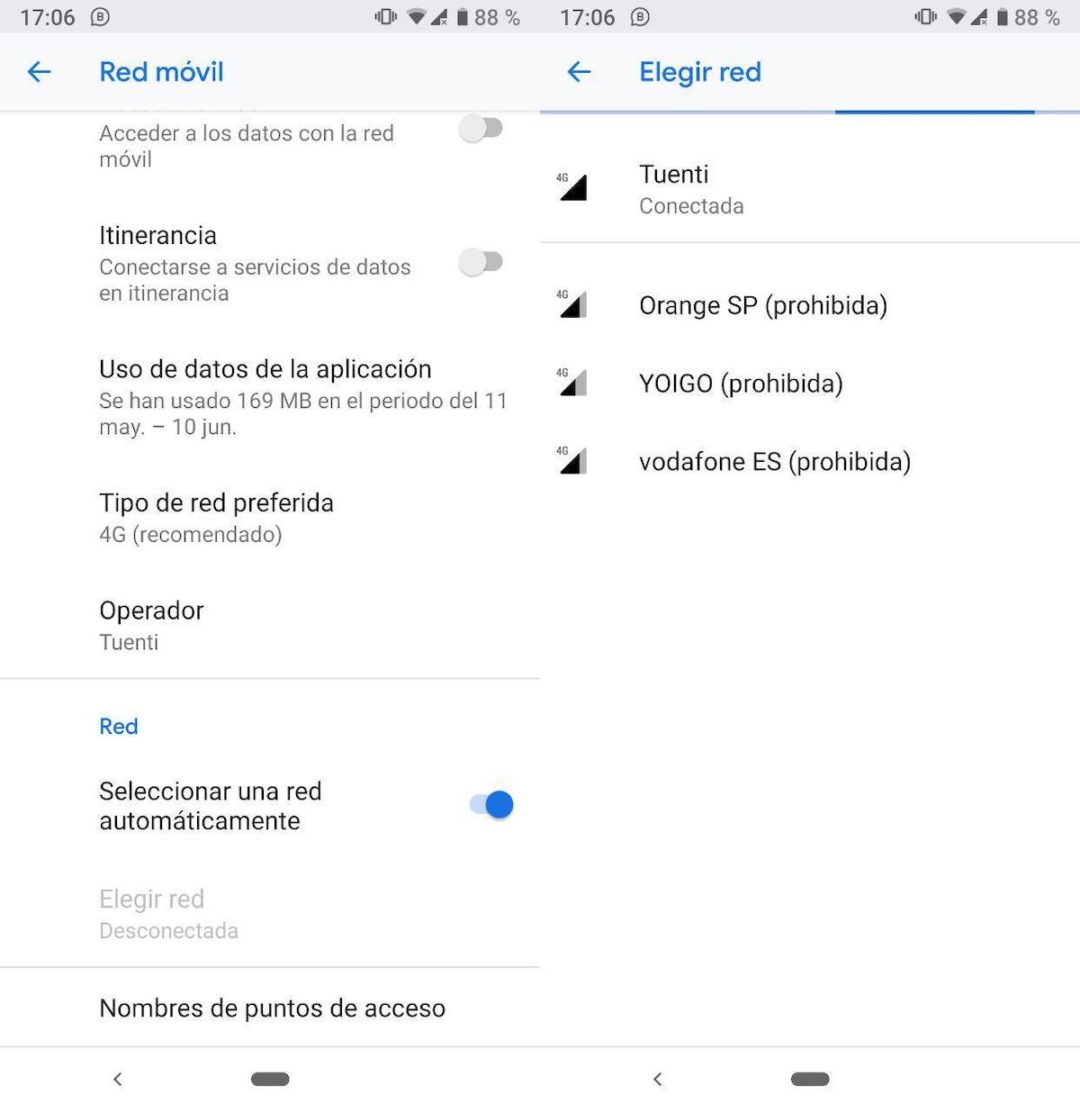Tap the blue progress bar under Elegir red
The height and width of the screenshot is (1112, 1080).
(934, 113)
